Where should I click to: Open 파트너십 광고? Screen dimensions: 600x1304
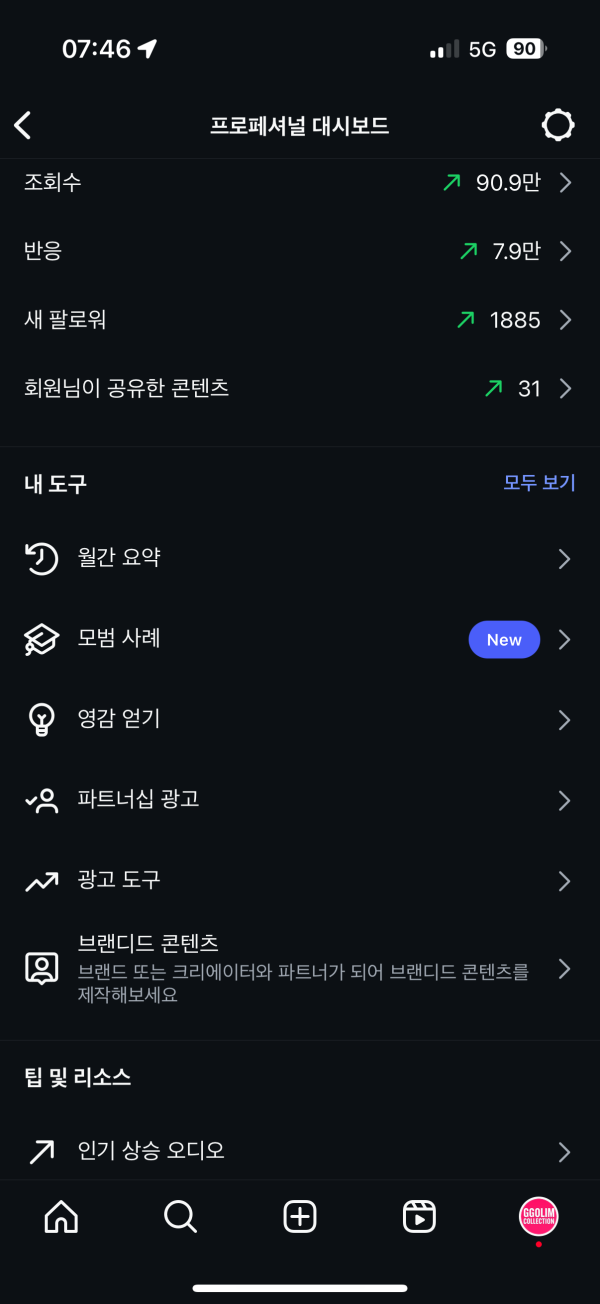[x=300, y=800]
